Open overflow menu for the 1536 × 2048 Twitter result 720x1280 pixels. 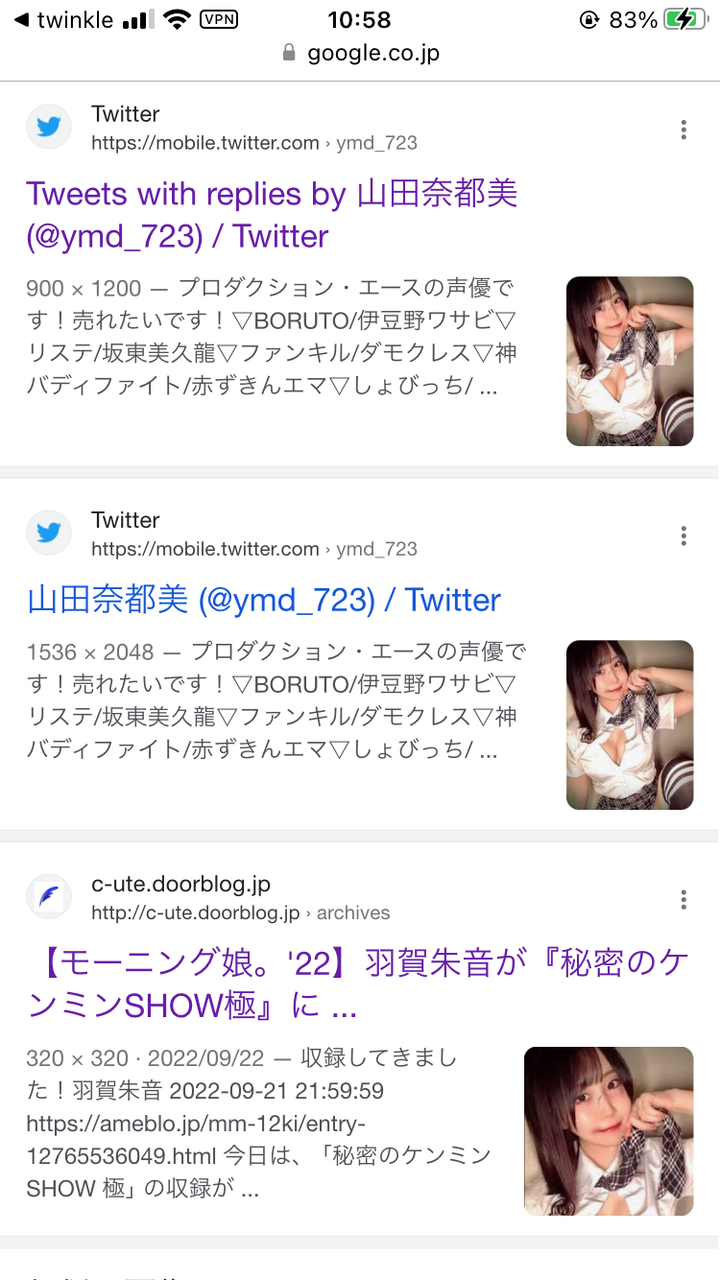(683, 536)
